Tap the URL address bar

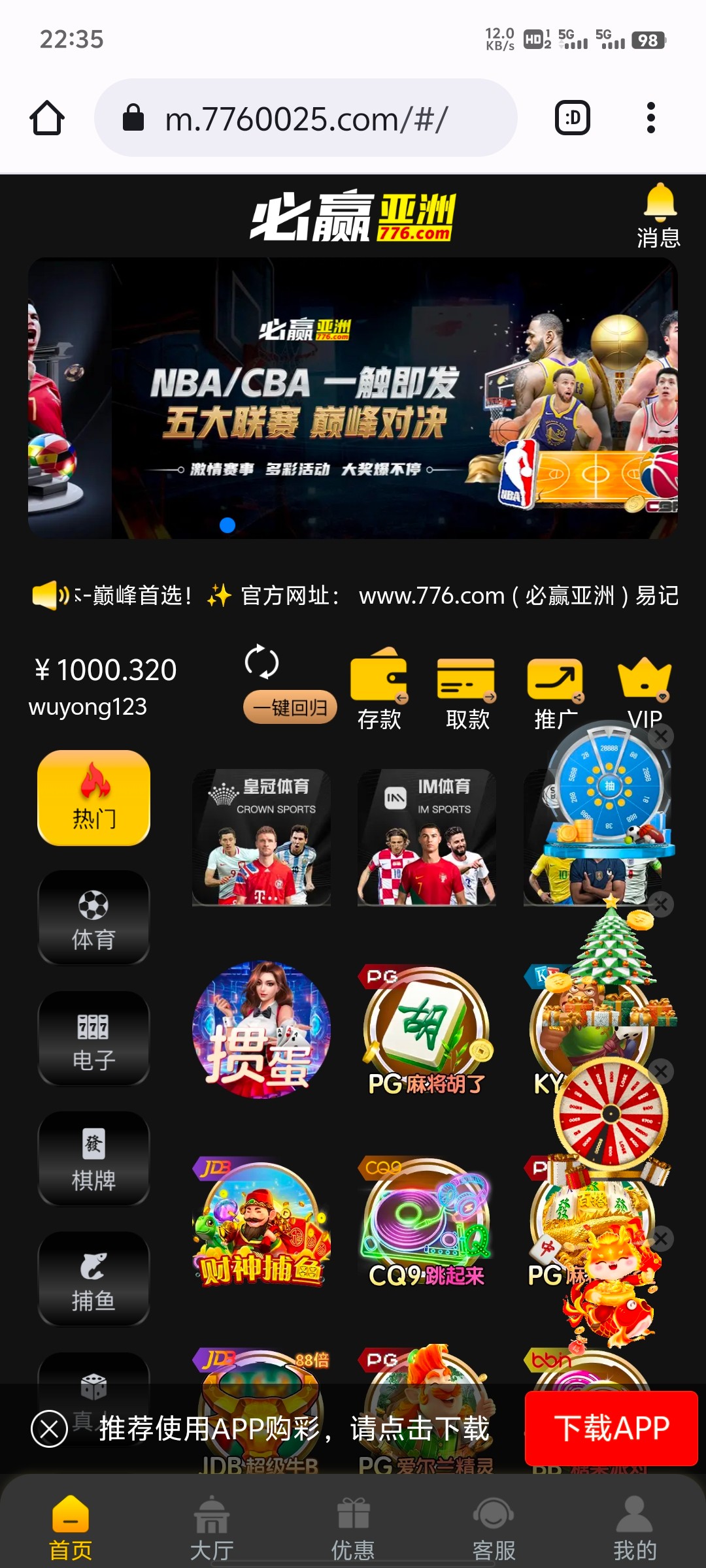pos(306,118)
